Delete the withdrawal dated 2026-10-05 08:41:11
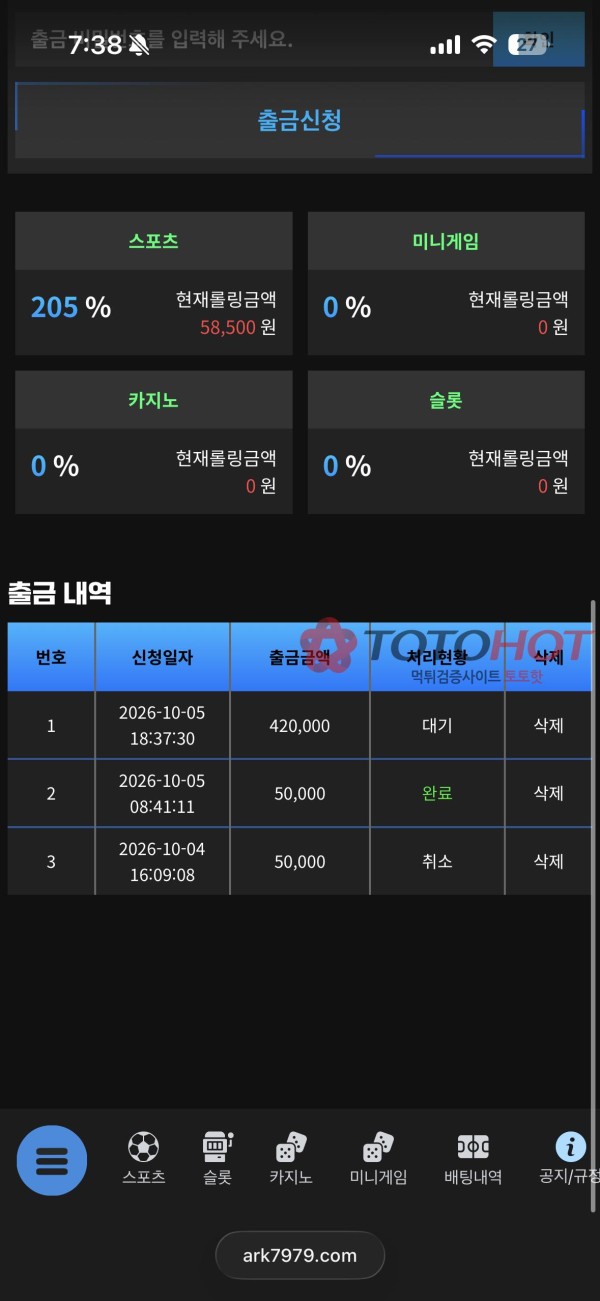The width and height of the screenshot is (600, 1301). pyautogui.click(x=549, y=793)
